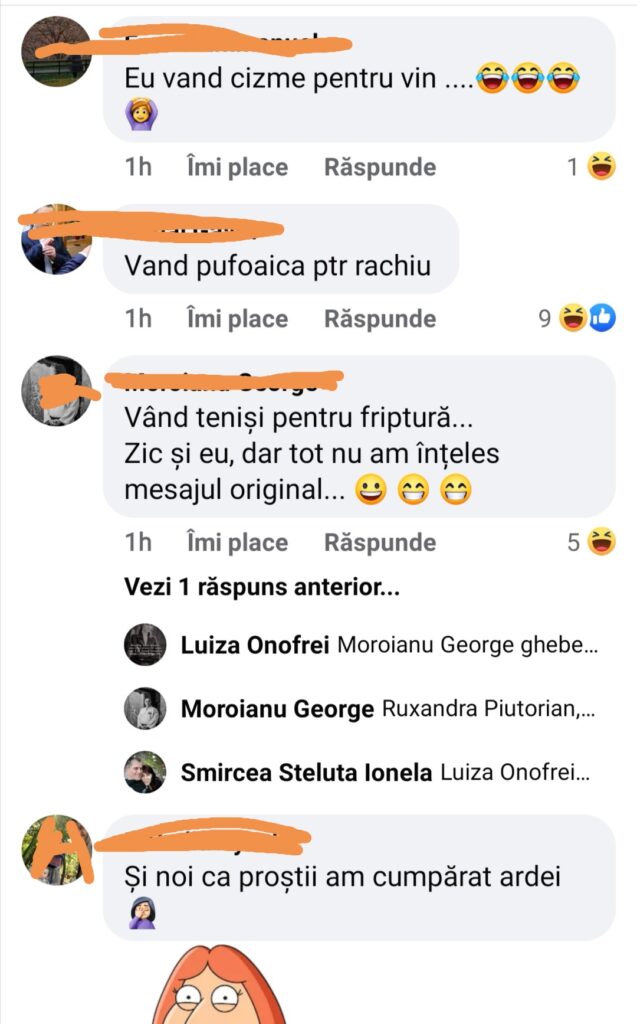Like the comment "Eu vand cizme pentru vin"
Screen dimensions: 637x1024
coord(237,167)
